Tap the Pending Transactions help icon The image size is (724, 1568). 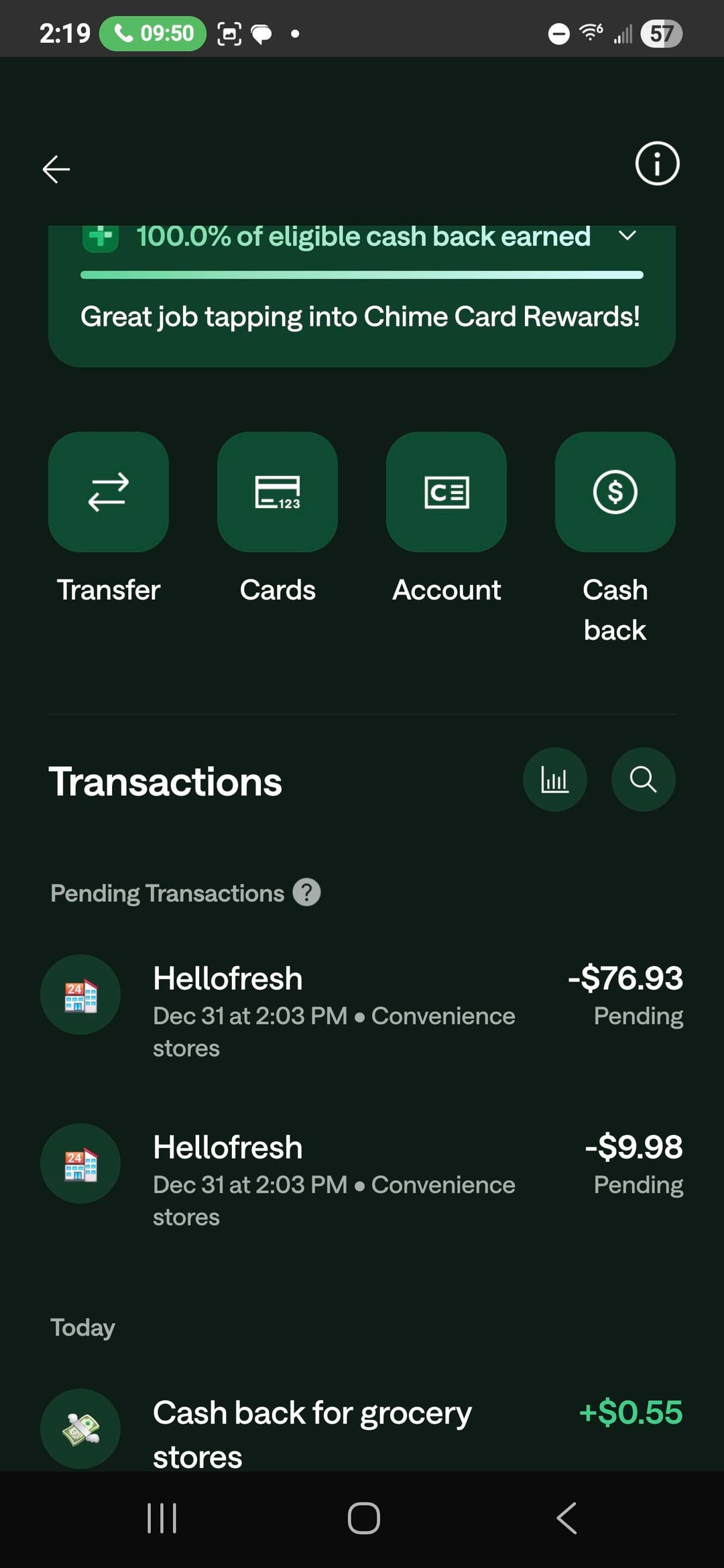click(x=306, y=893)
